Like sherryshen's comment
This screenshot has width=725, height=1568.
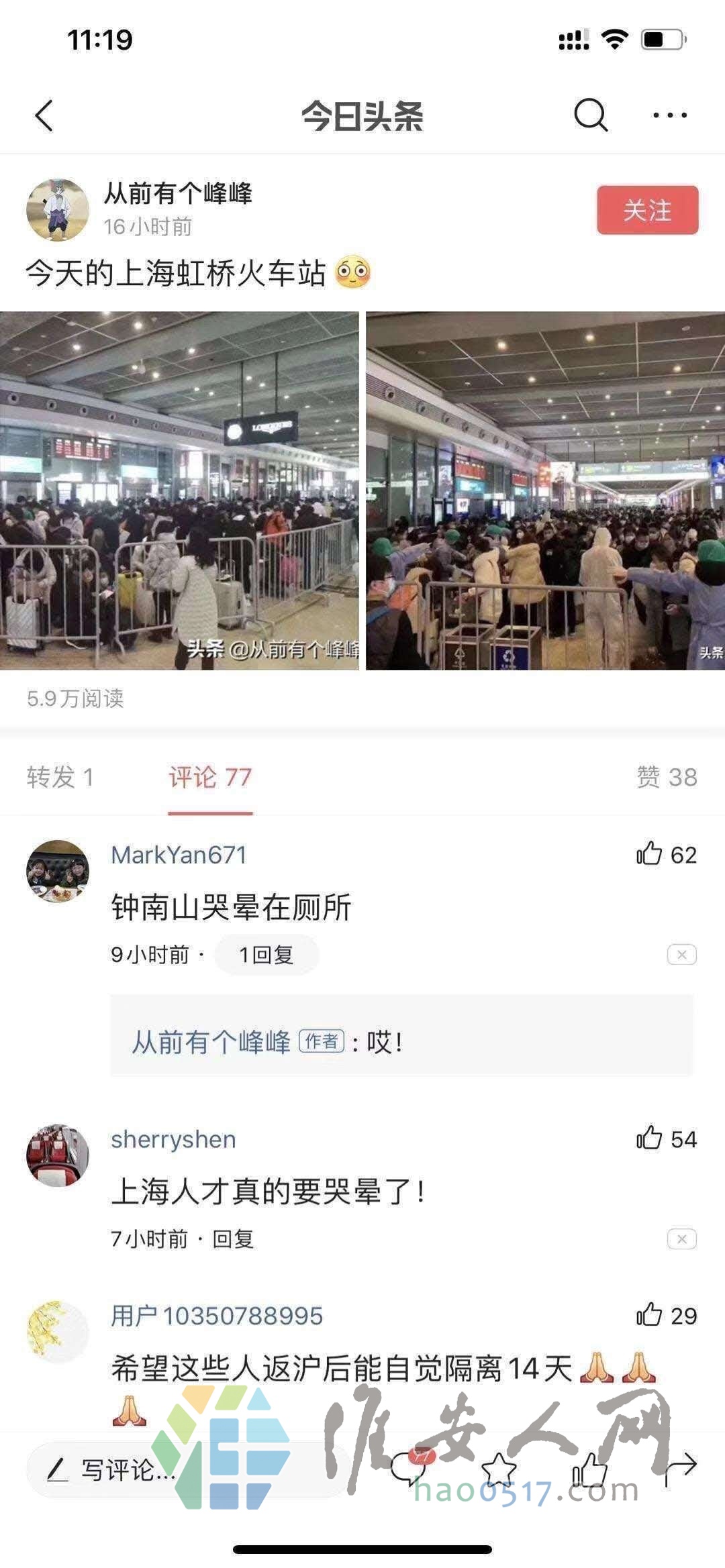pos(649,1138)
